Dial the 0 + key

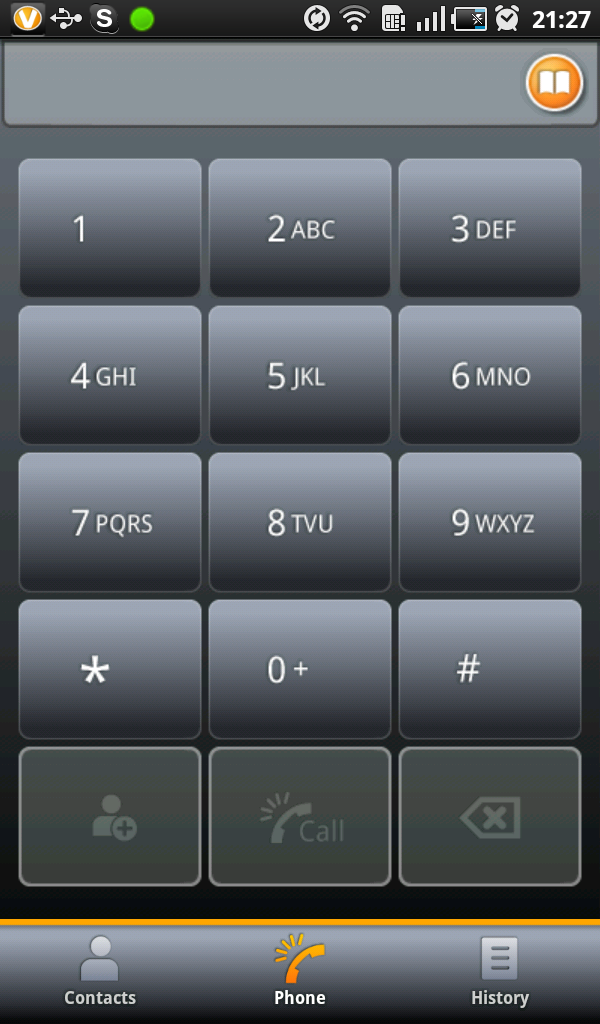coord(300,669)
